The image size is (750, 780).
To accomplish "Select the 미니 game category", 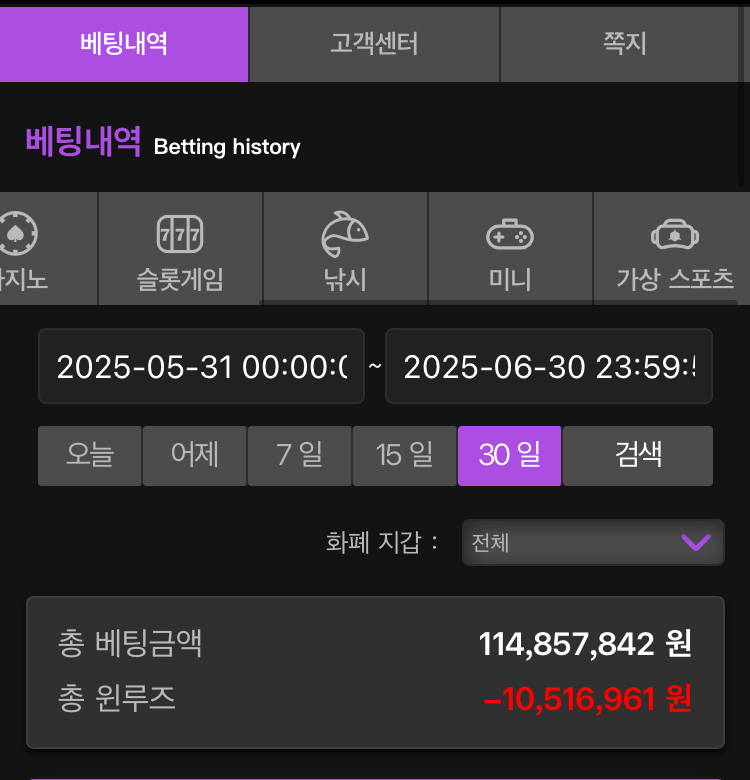I will coord(510,250).
